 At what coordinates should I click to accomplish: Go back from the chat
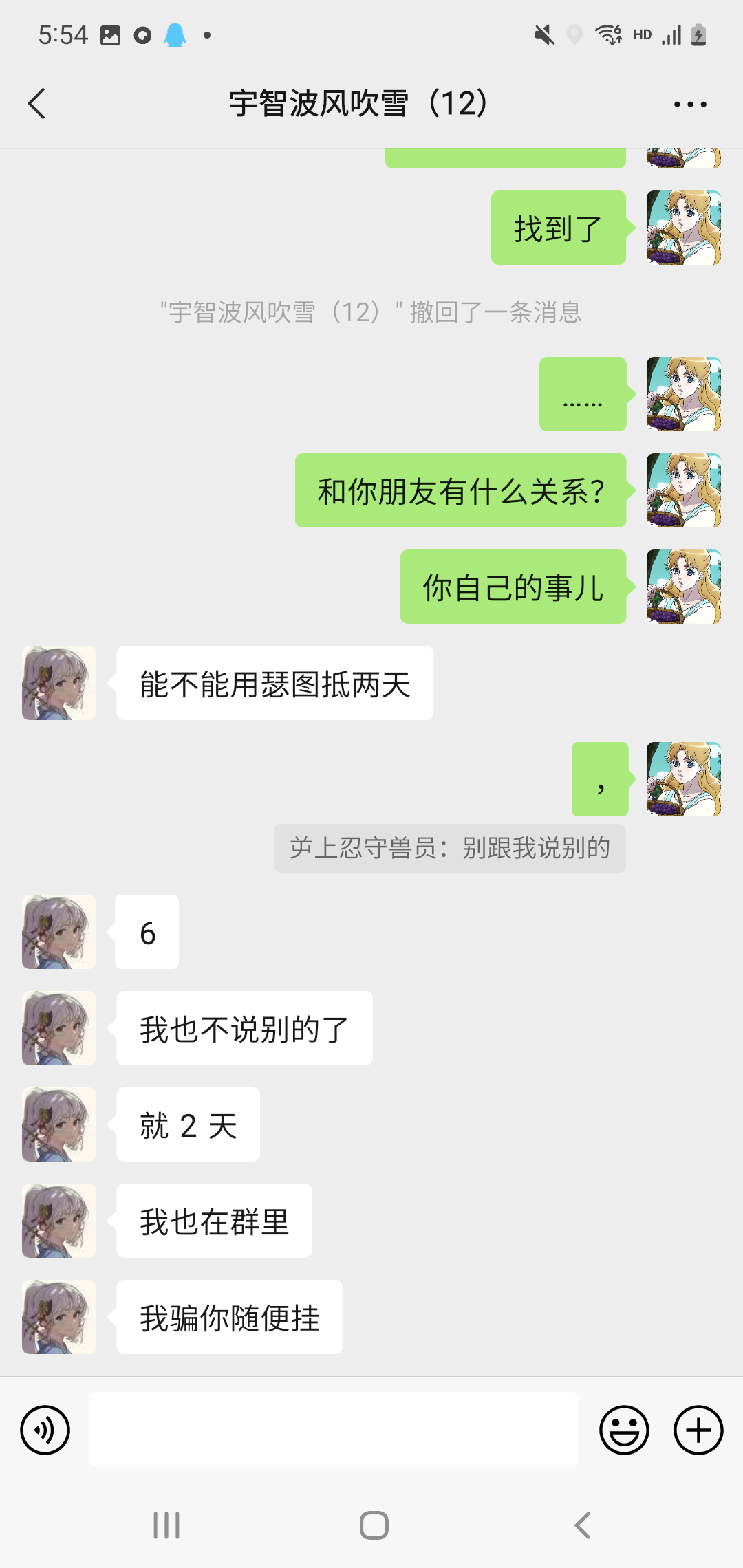coord(37,104)
